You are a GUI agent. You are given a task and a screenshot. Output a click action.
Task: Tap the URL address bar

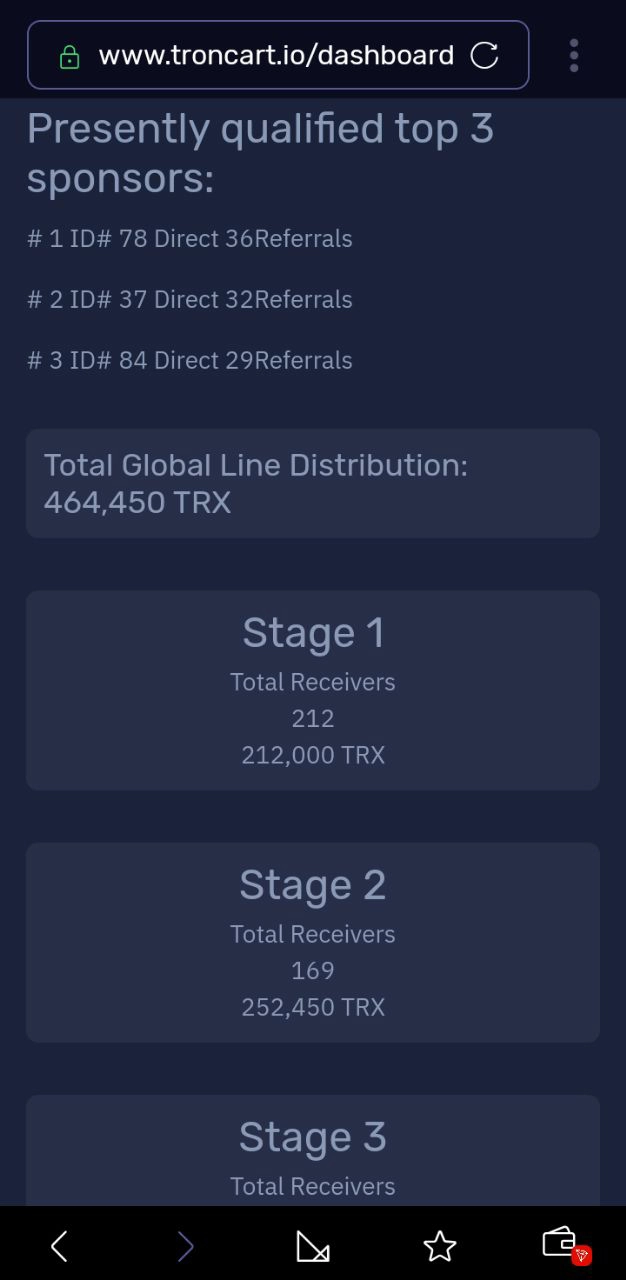(275, 56)
